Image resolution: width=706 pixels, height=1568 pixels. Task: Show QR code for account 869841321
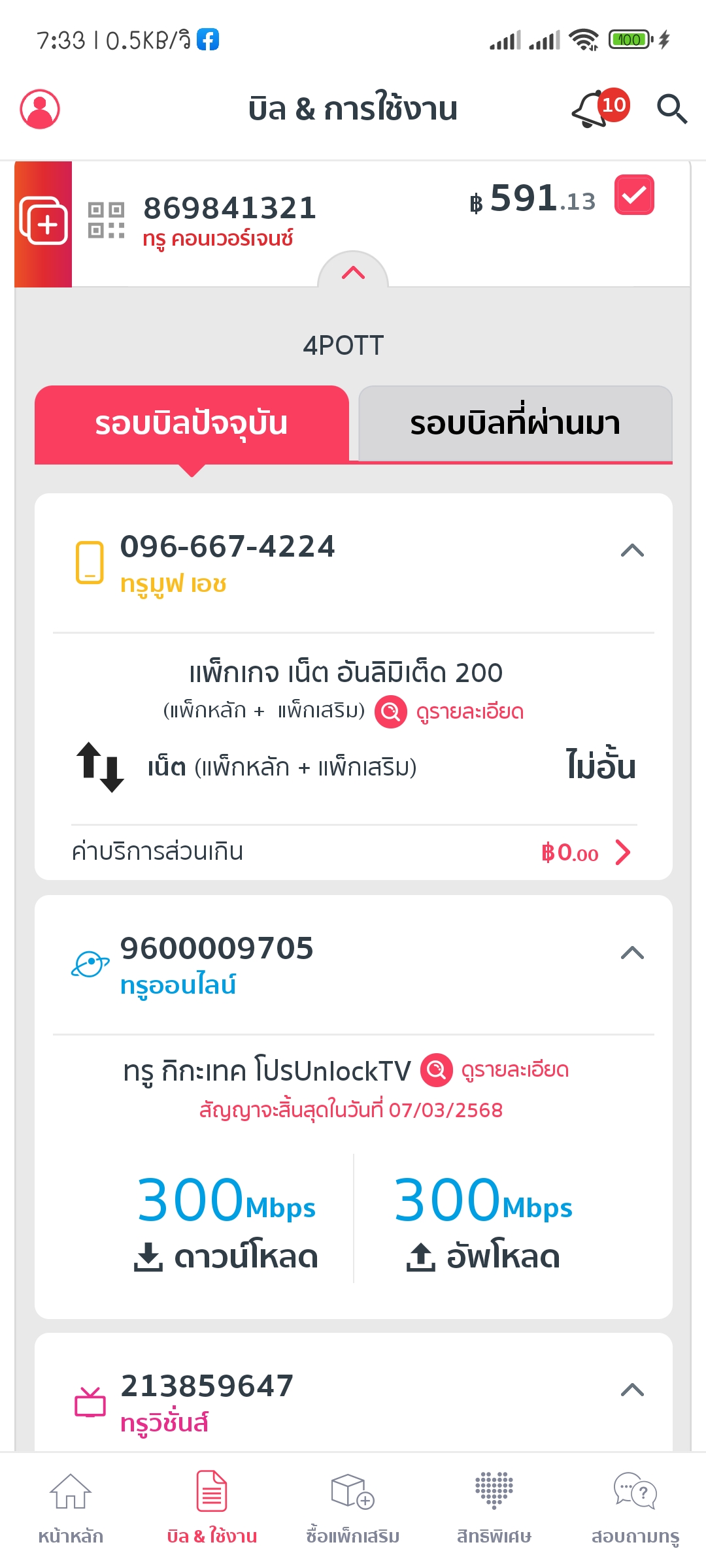107,220
